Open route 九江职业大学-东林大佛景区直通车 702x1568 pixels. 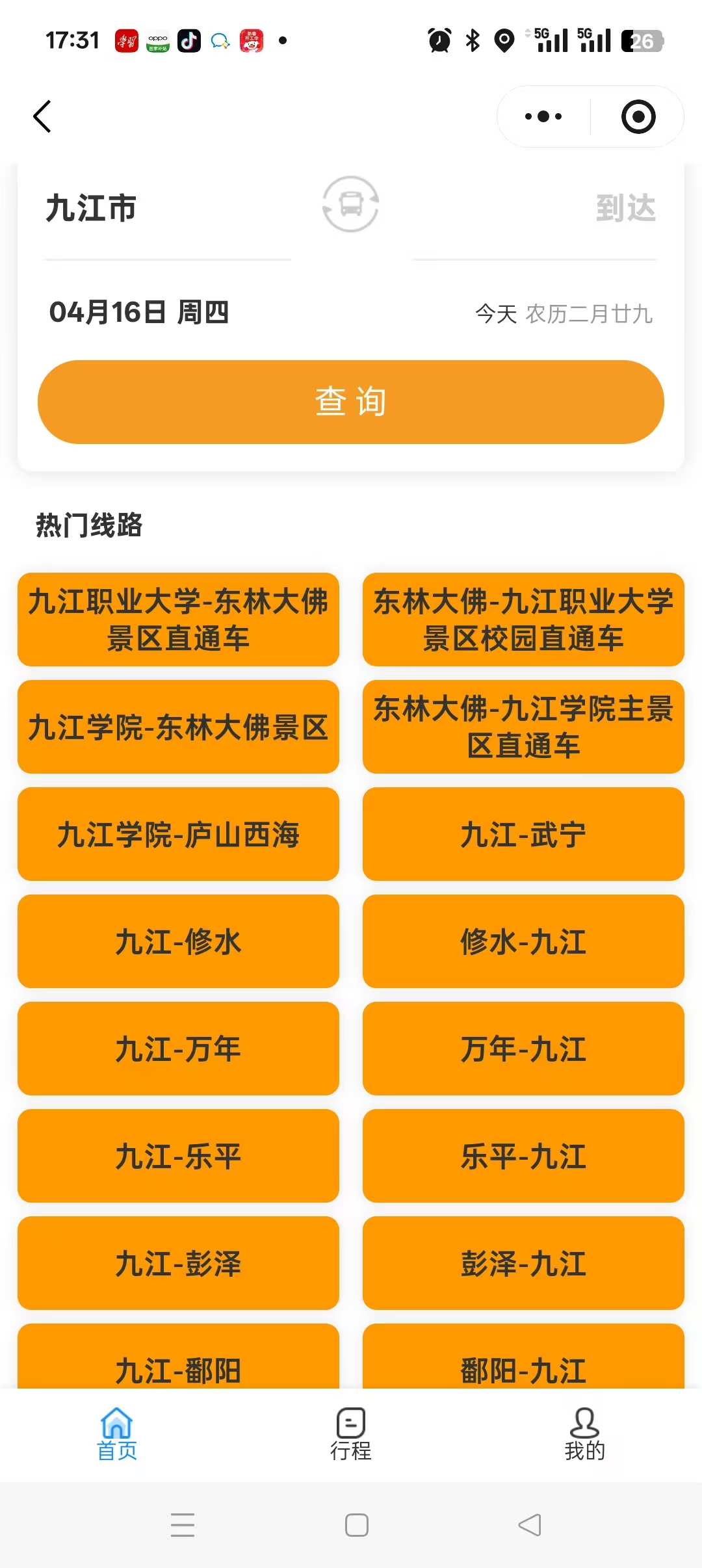click(178, 620)
